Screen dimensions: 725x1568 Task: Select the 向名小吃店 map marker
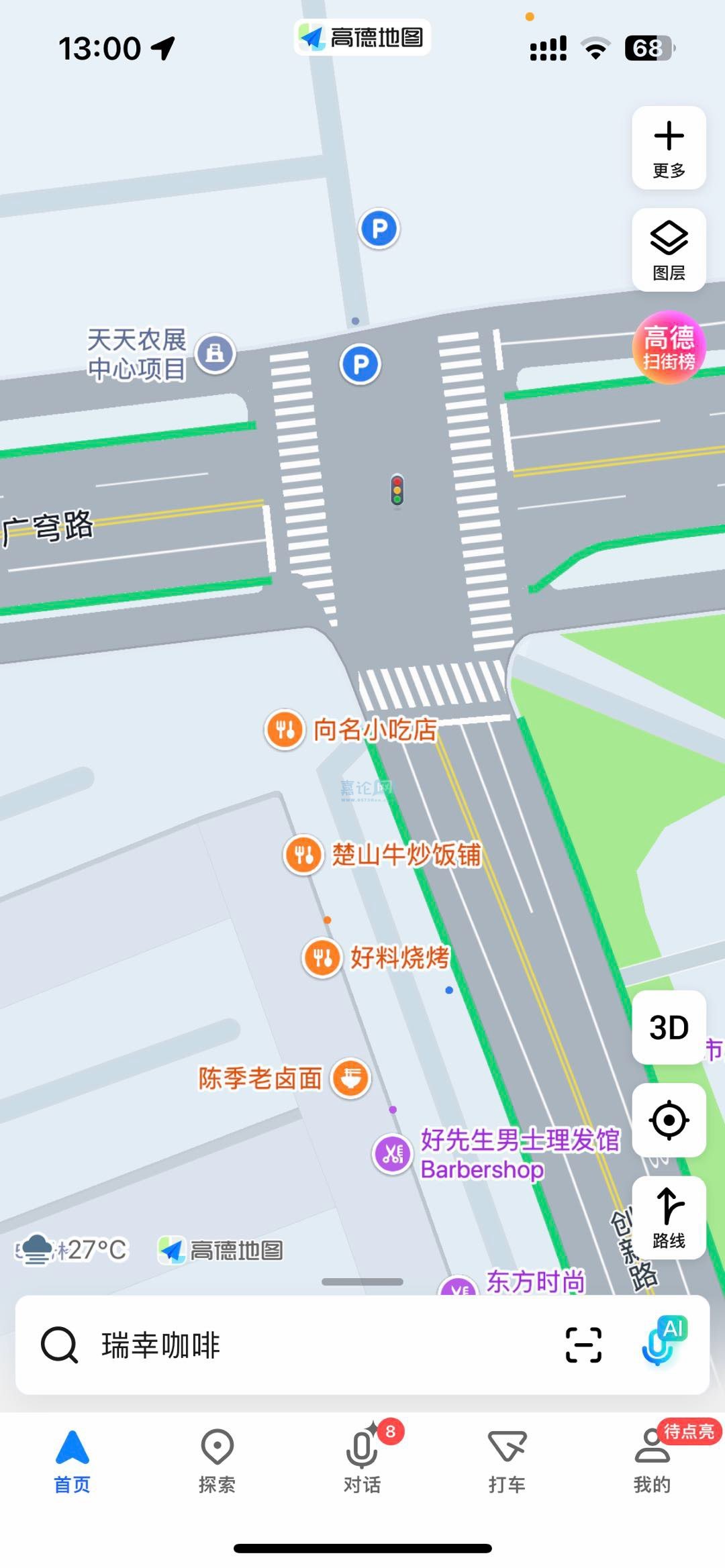286,729
